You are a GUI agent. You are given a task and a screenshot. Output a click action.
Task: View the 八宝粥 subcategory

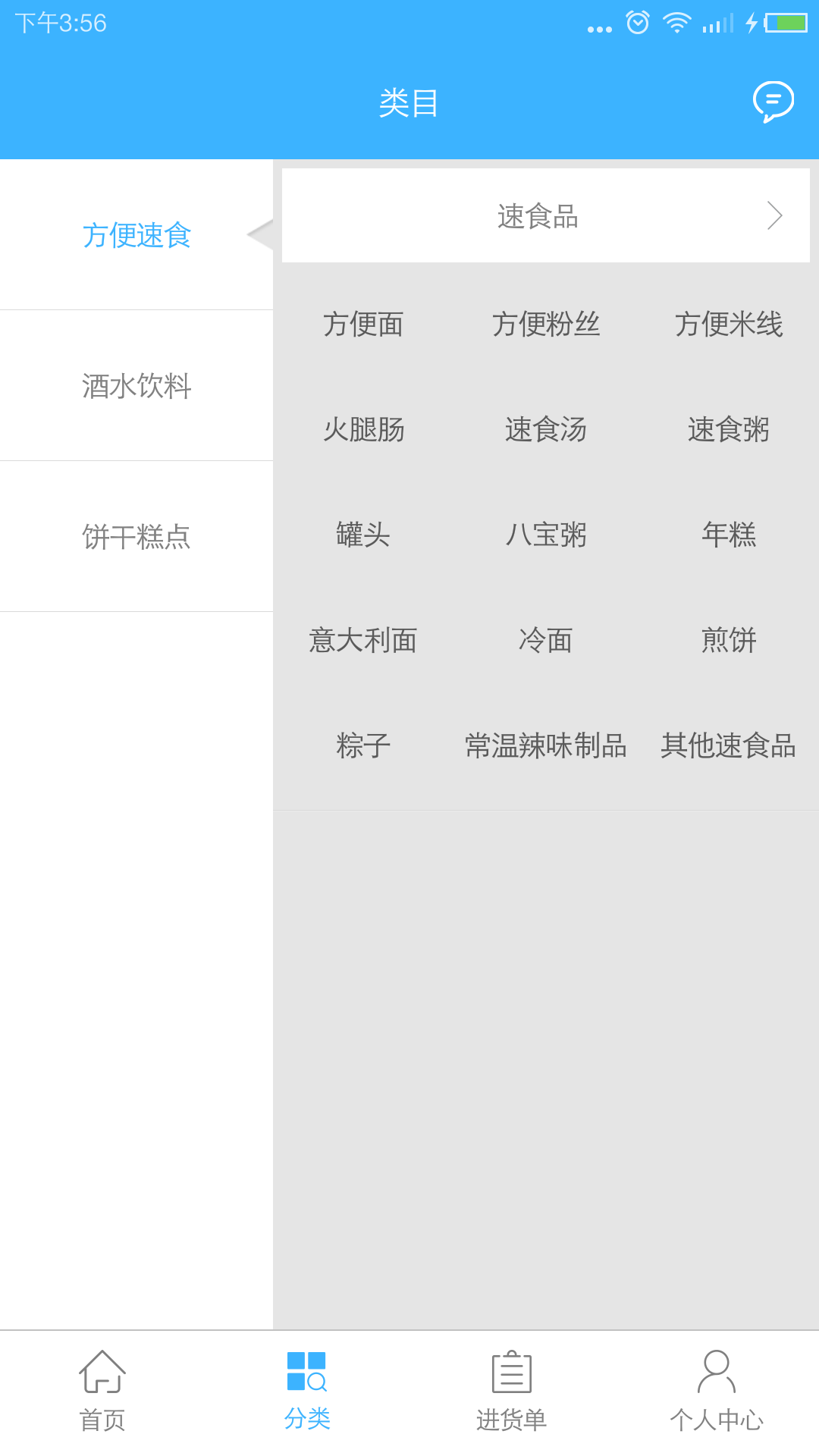coord(546,535)
